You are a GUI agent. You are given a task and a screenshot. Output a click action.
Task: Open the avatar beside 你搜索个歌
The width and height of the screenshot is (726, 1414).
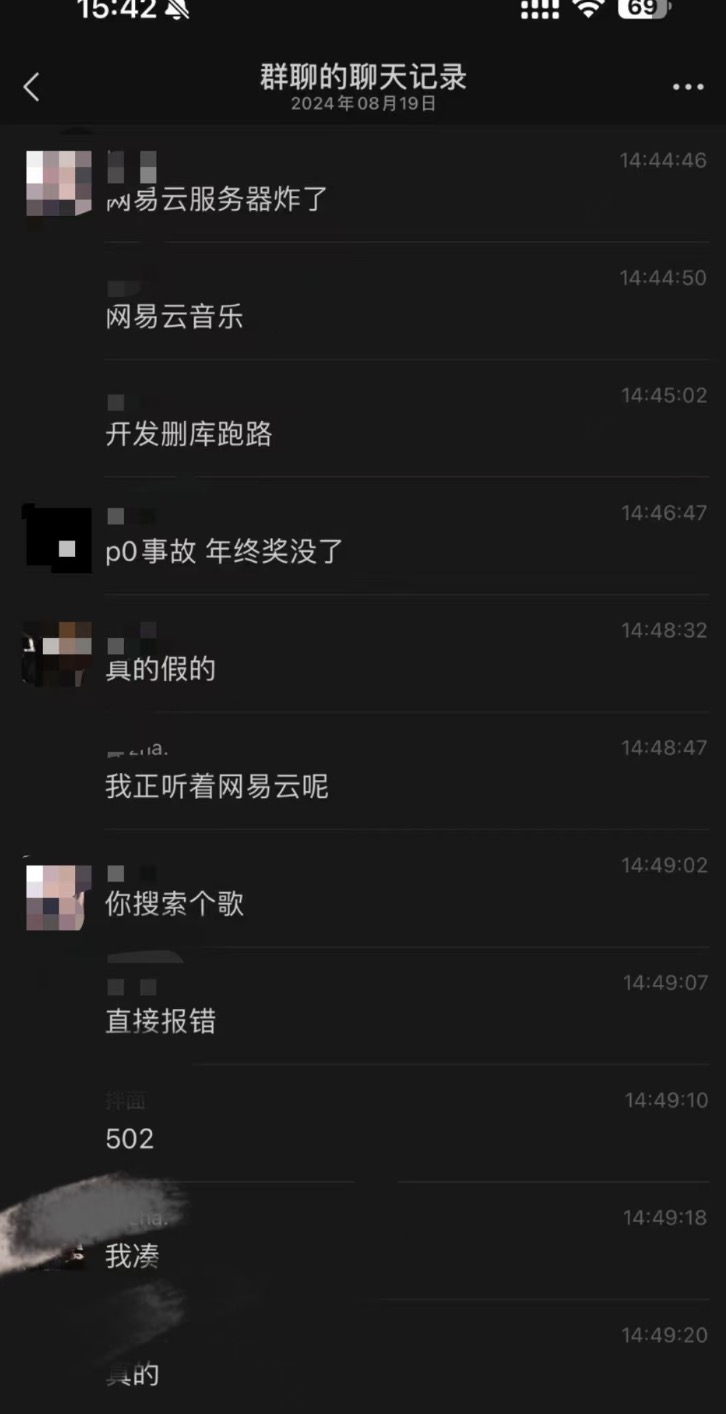58,897
